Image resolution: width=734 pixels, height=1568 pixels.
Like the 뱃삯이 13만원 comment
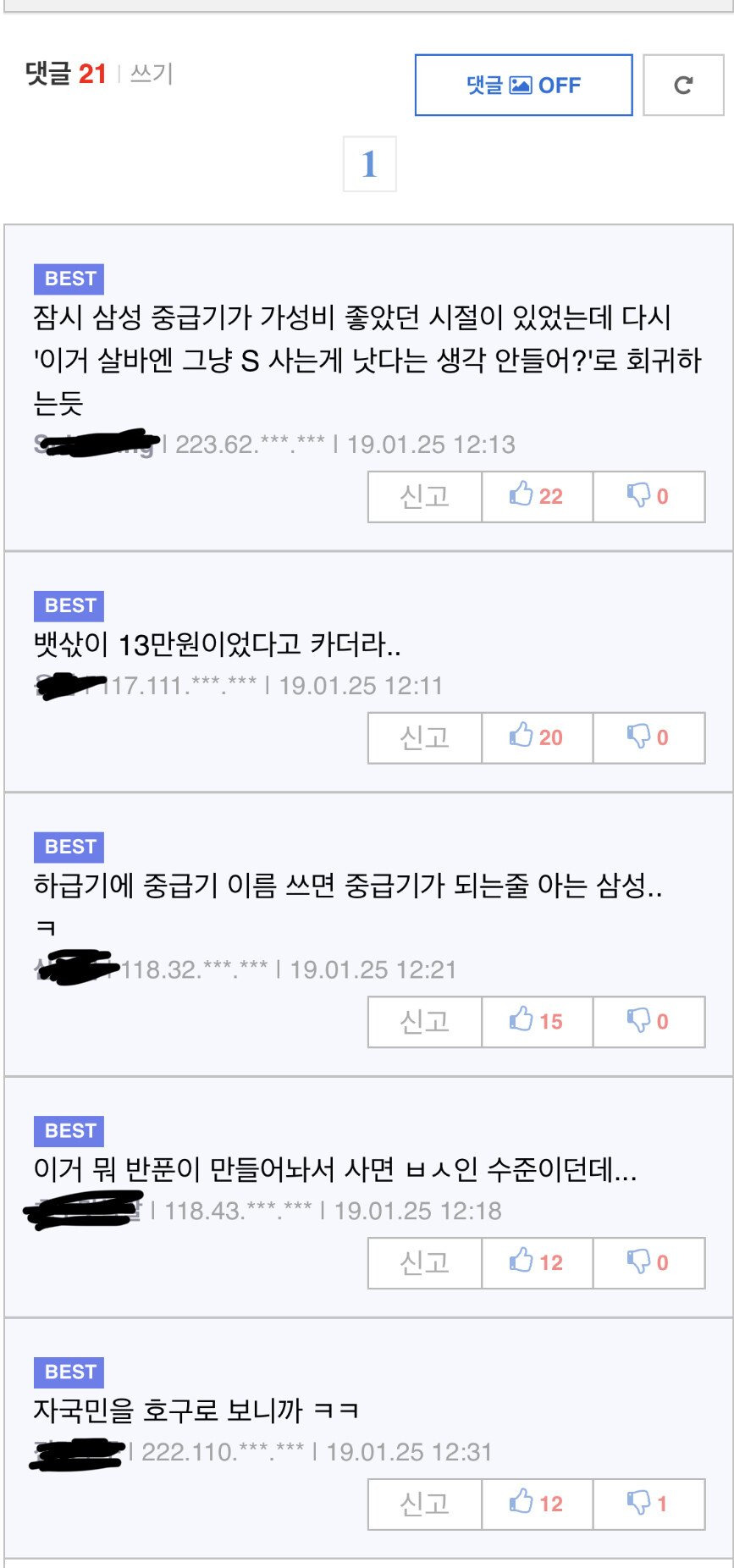538,738
